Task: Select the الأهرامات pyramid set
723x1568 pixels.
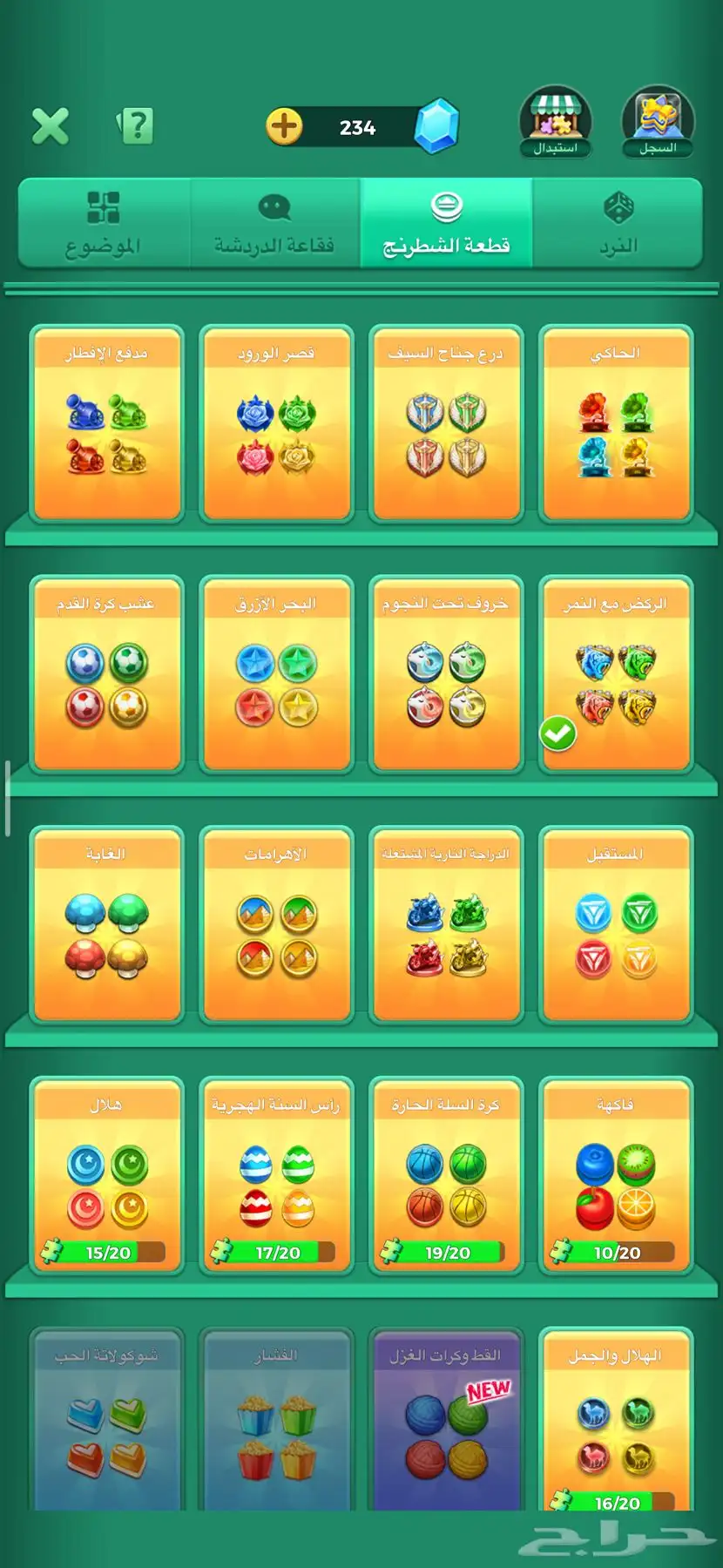Action: (x=276, y=925)
